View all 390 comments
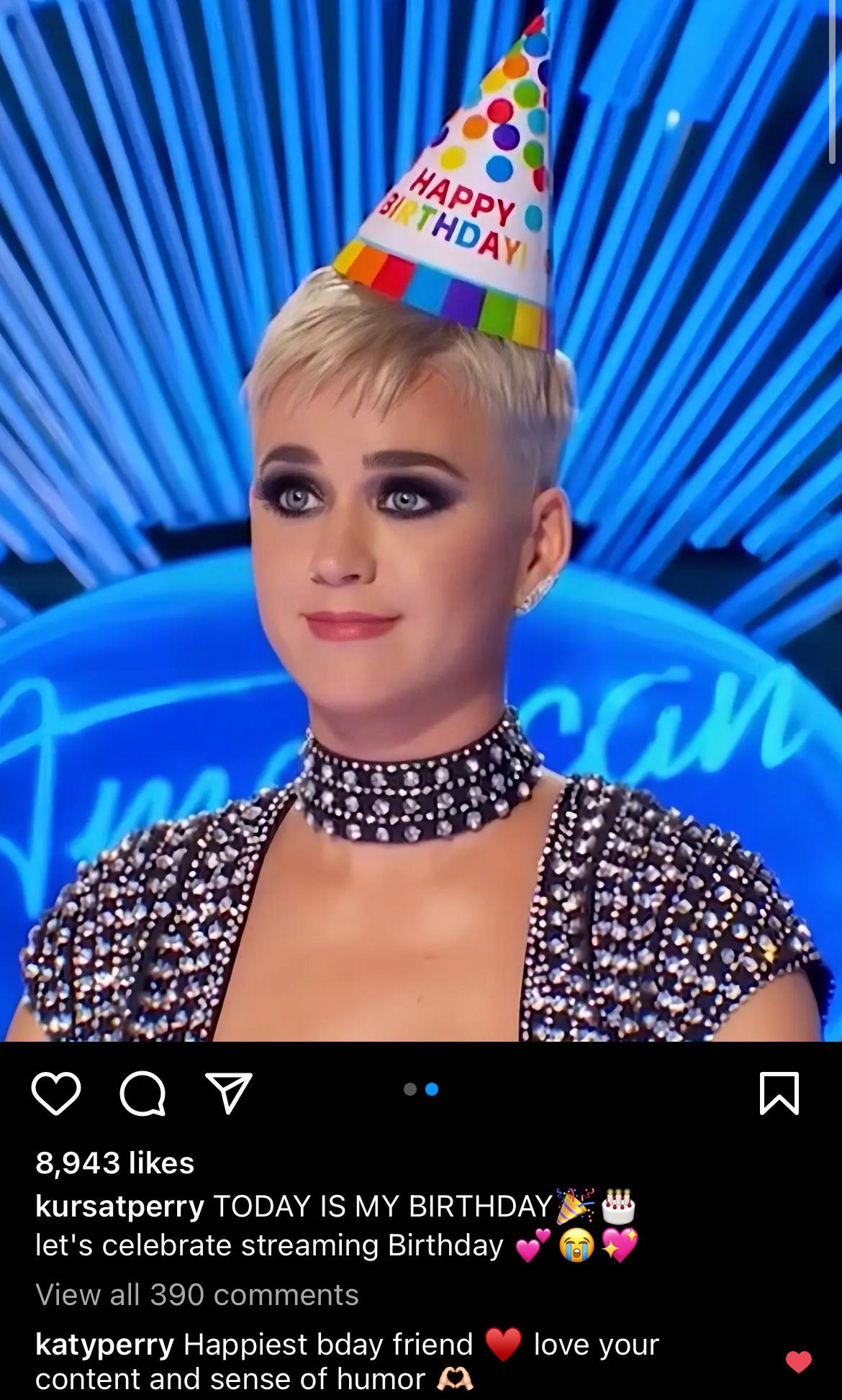 [x=197, y=1294]
